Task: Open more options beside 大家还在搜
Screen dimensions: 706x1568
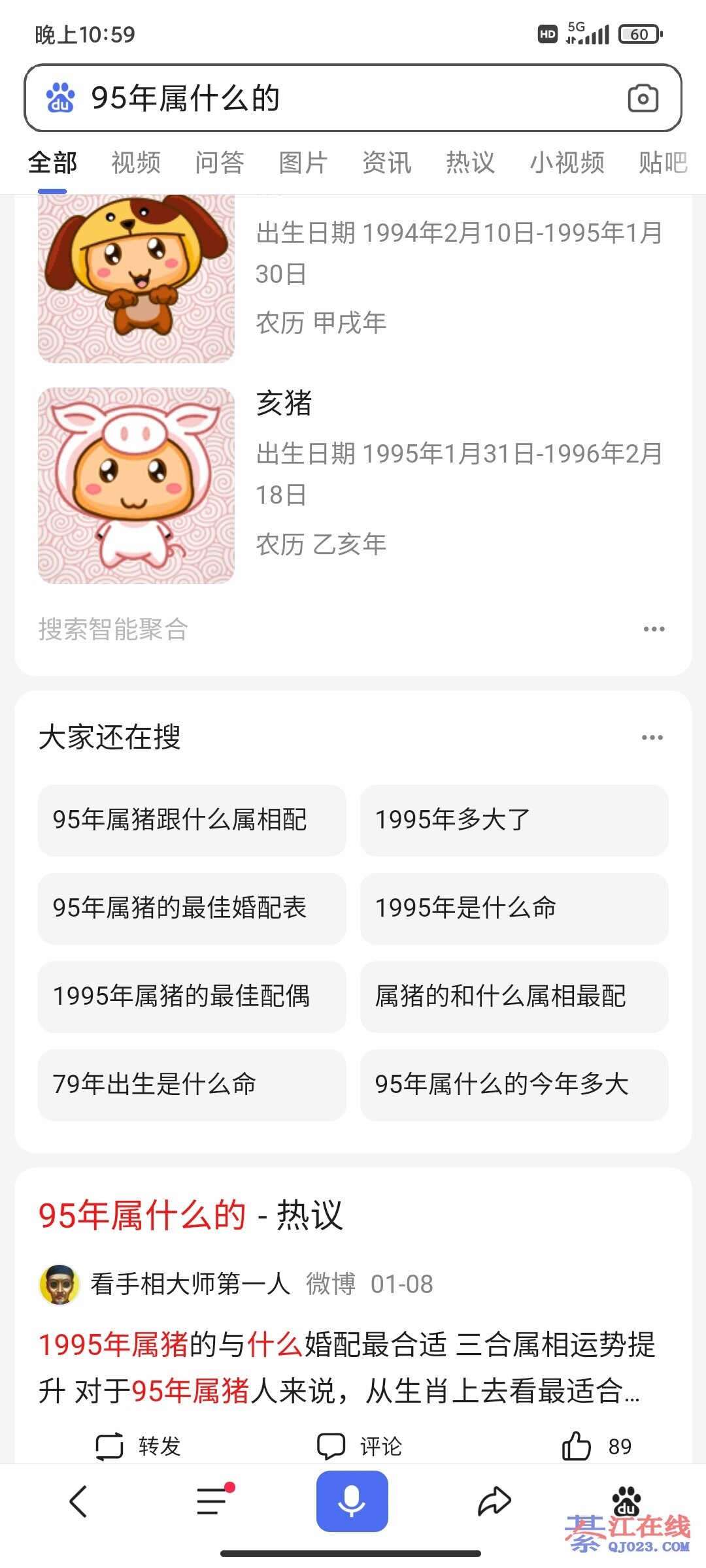Action: [652, 738]
